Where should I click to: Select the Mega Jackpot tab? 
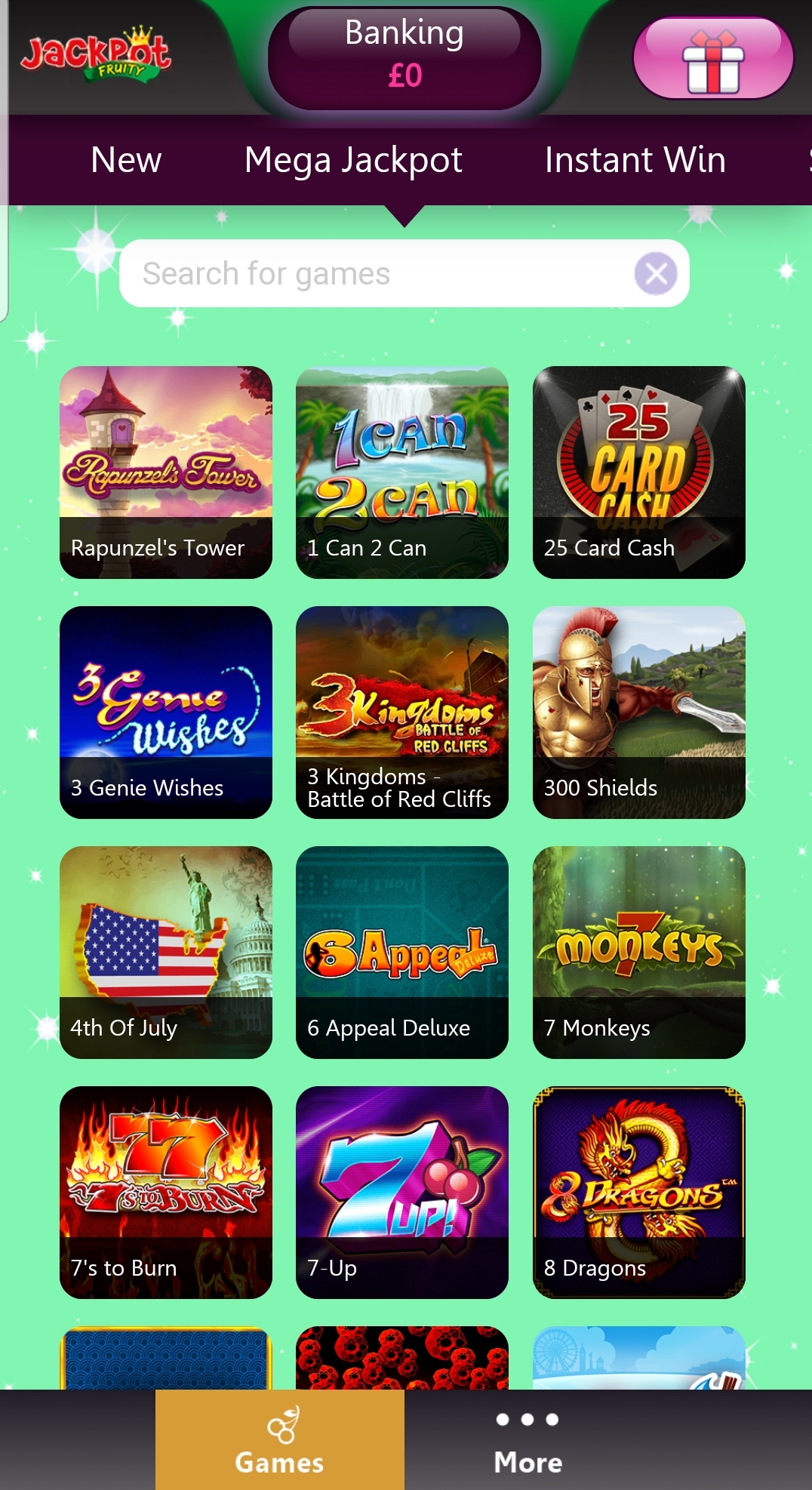(353, 160)
